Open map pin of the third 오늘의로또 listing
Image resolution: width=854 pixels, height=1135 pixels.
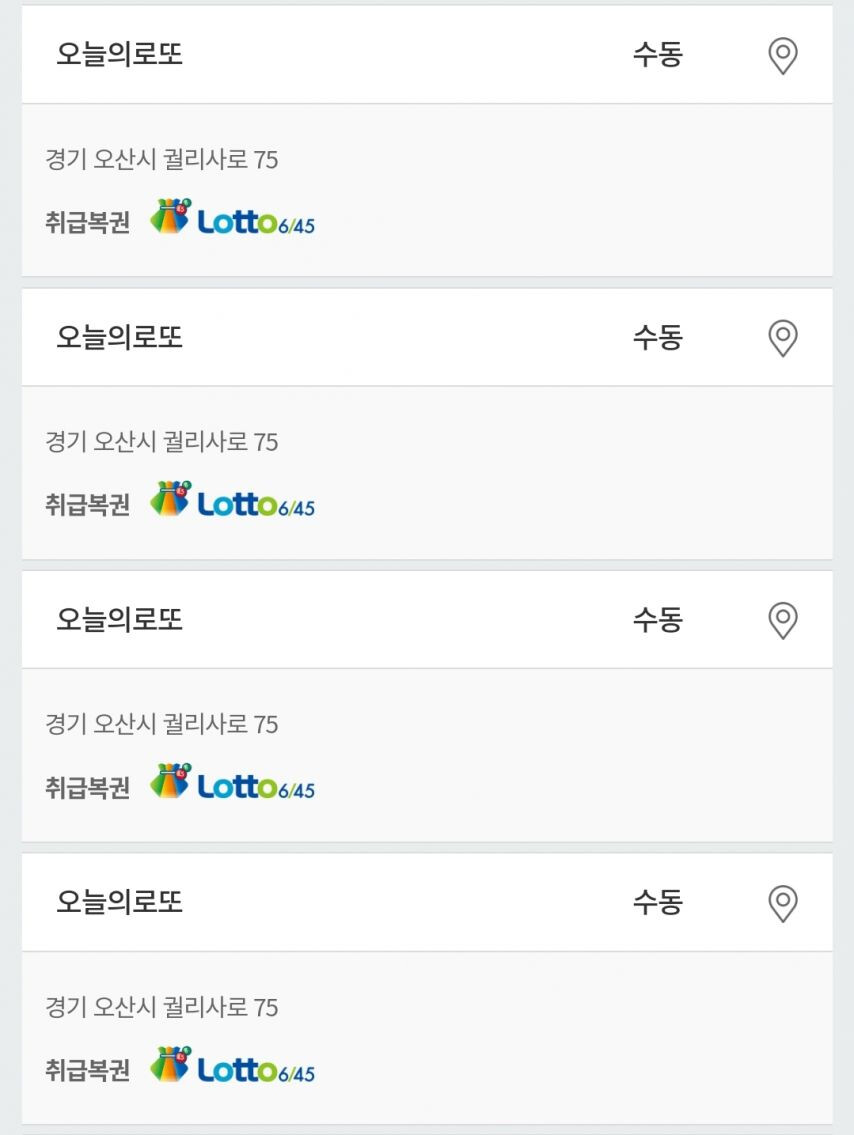tap(782, 620)
